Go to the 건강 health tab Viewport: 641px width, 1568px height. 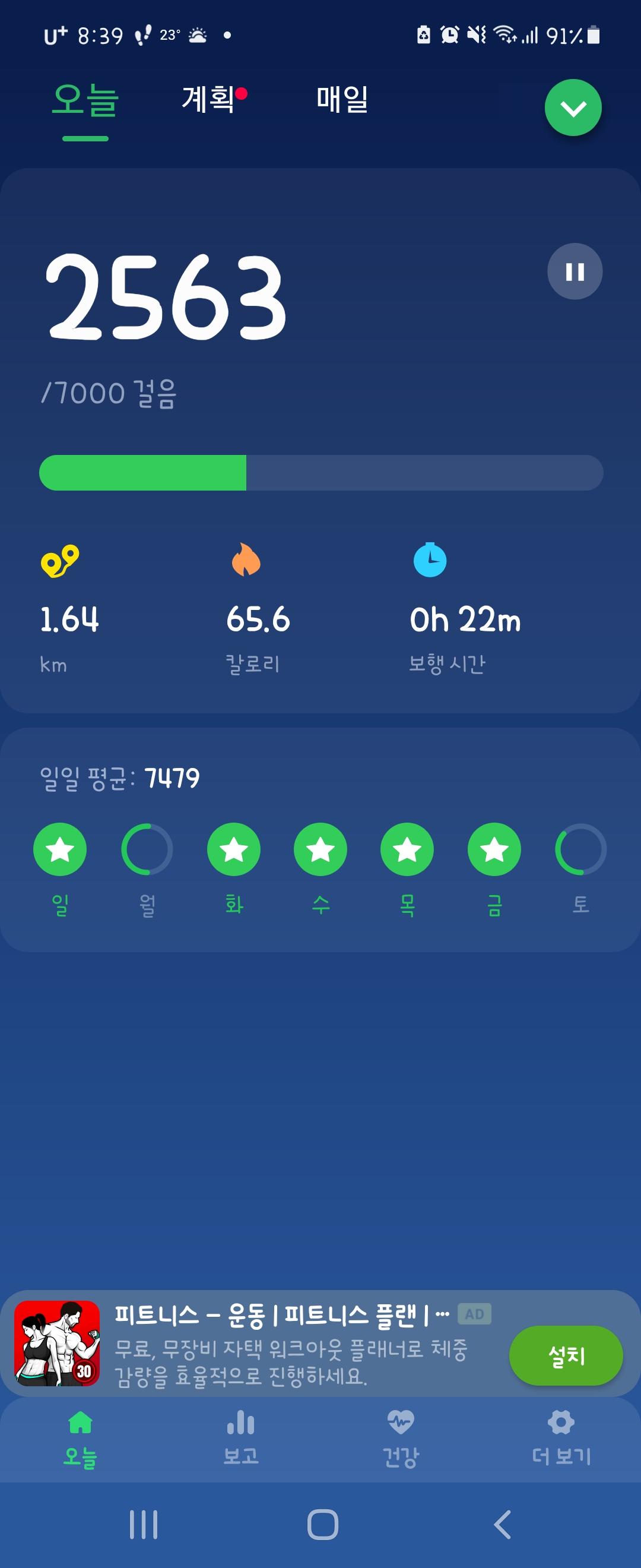(x=401, y=1439)
